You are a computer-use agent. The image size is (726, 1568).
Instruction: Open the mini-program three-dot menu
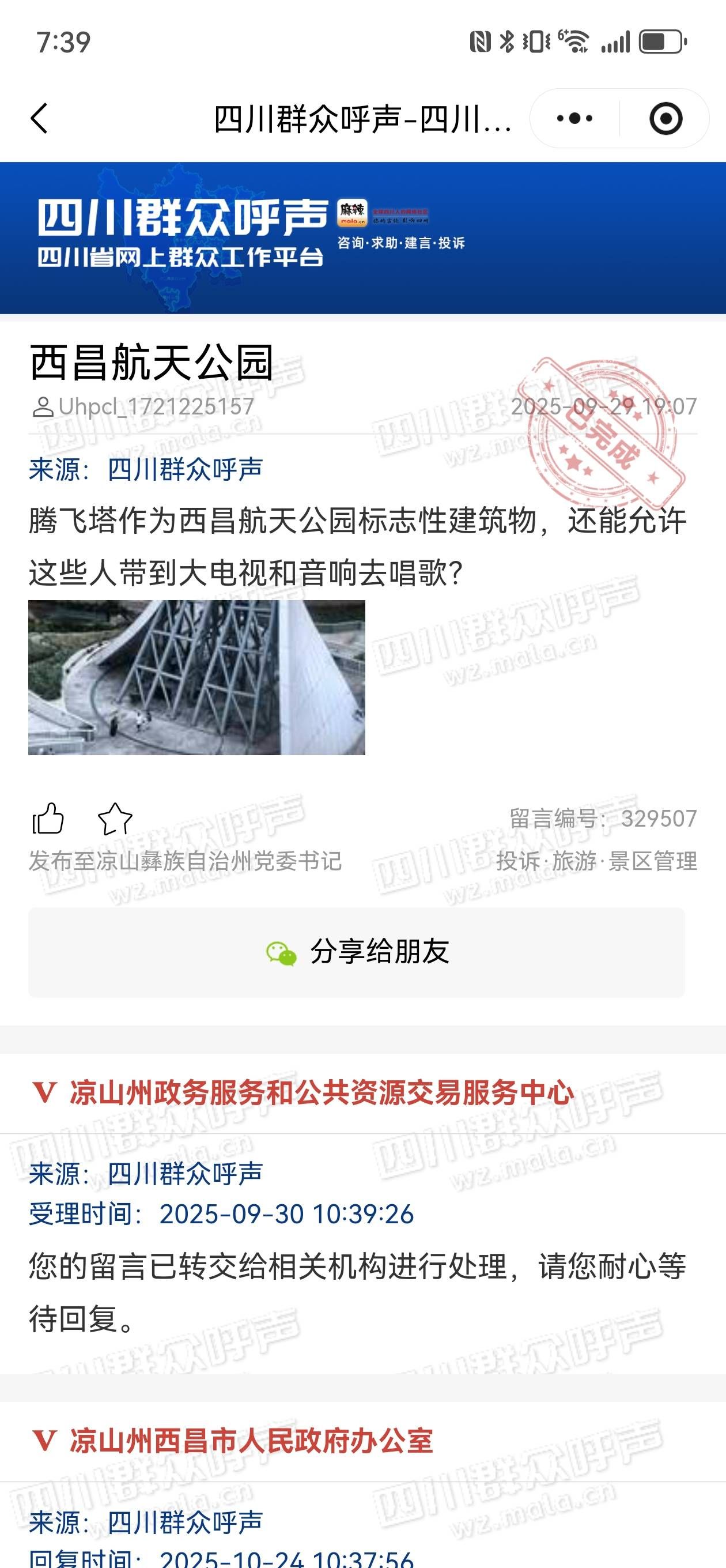574,118
